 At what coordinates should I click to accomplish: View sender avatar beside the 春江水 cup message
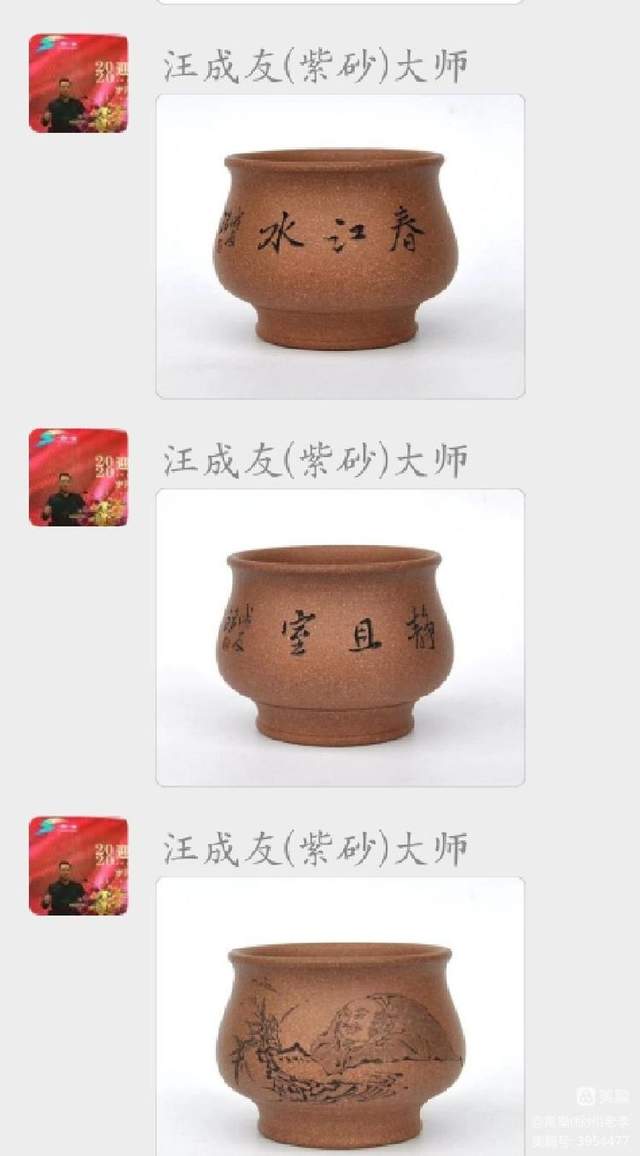pos(78,83)
